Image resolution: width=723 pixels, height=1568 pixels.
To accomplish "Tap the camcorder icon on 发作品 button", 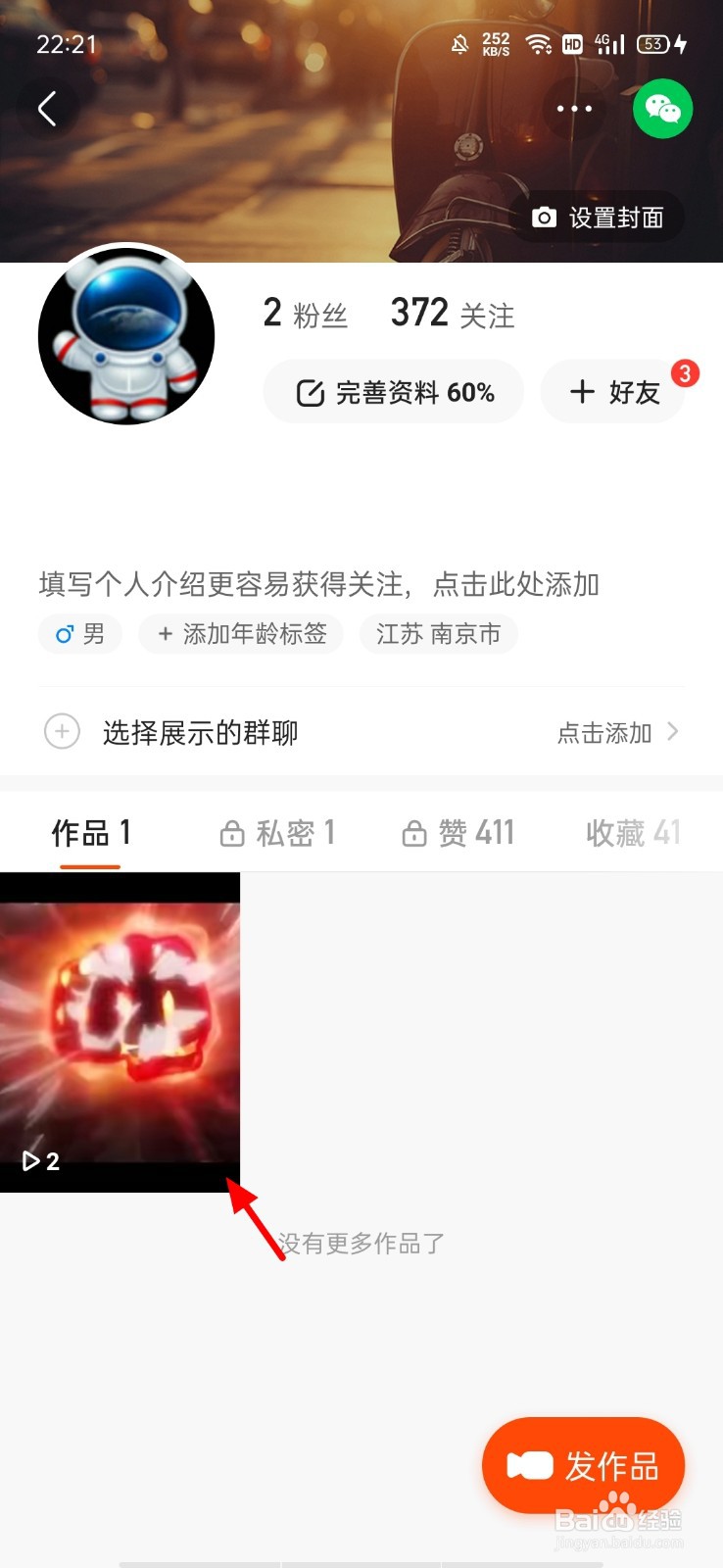I will 533,1465.
